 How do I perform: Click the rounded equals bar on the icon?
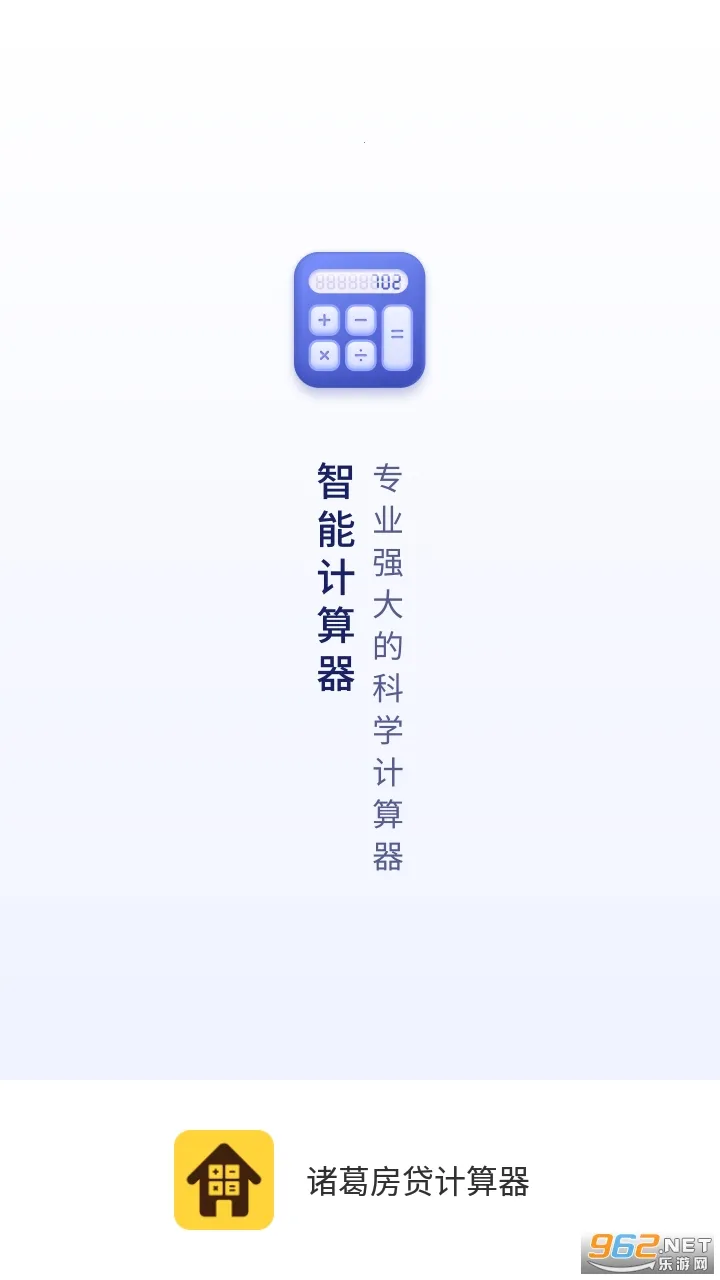[398, 335]
